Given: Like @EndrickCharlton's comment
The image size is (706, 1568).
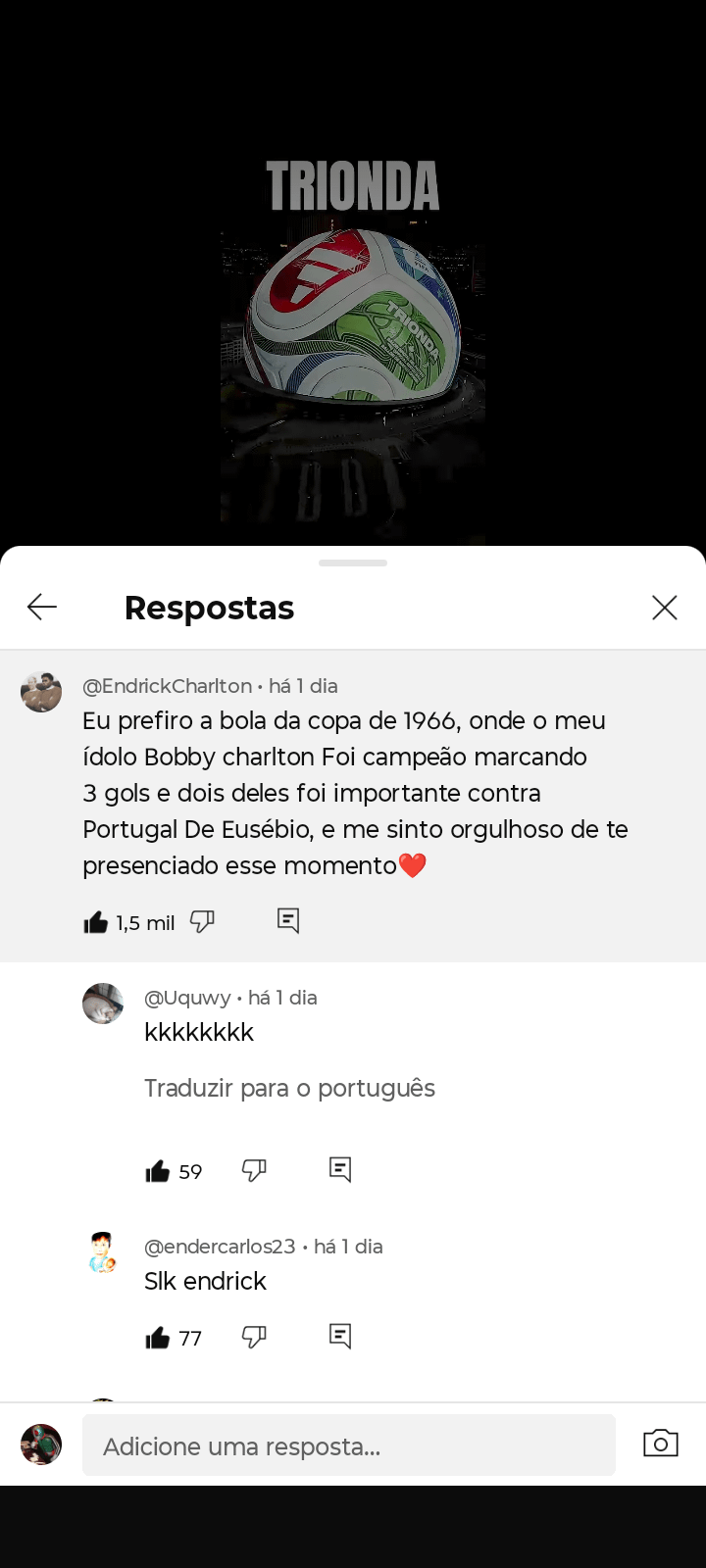Looking at the screenshot, I should pos(96,922).
